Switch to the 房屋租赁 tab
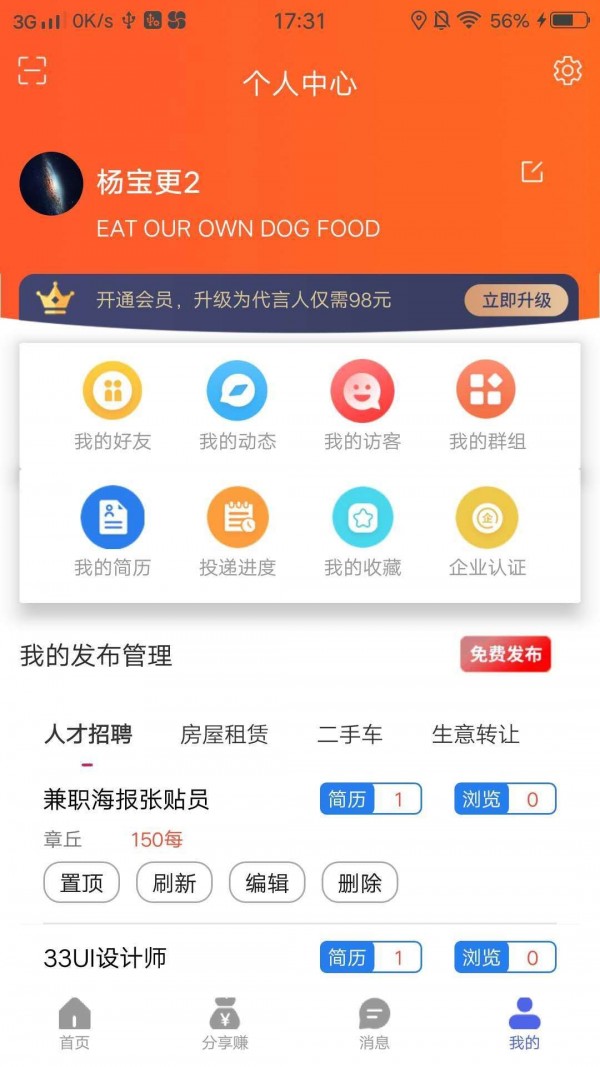The height and width of the screenshot is (1067, 600). 224,735
